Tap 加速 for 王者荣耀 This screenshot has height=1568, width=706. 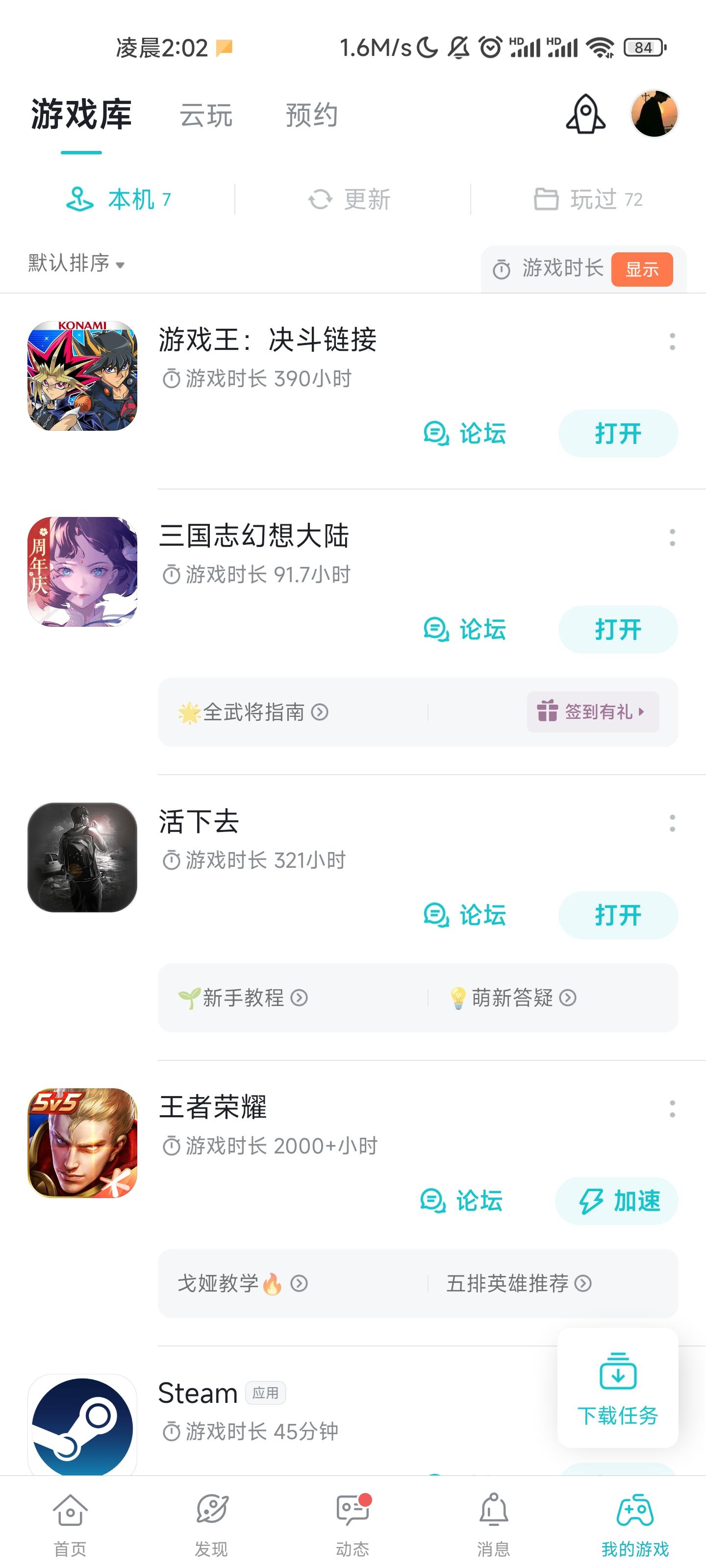tap(616, 1201)
